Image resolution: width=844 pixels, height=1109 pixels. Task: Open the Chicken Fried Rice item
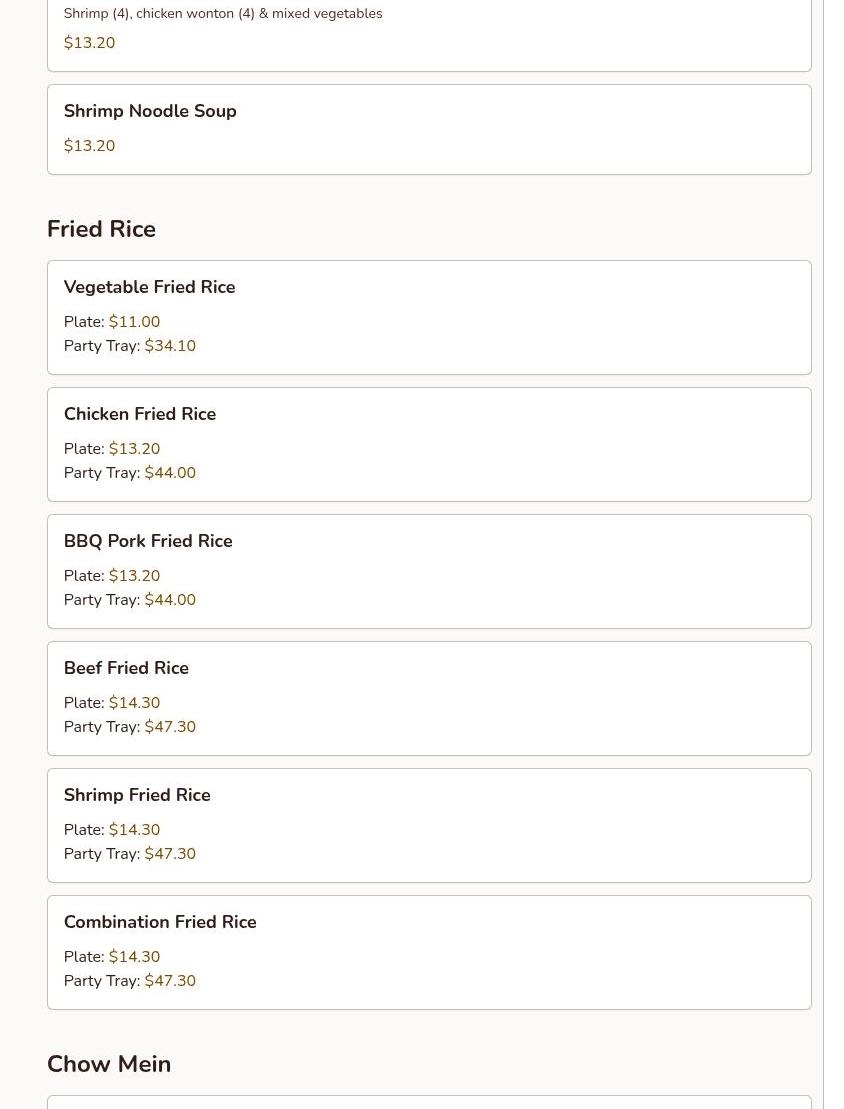[428, 444]
